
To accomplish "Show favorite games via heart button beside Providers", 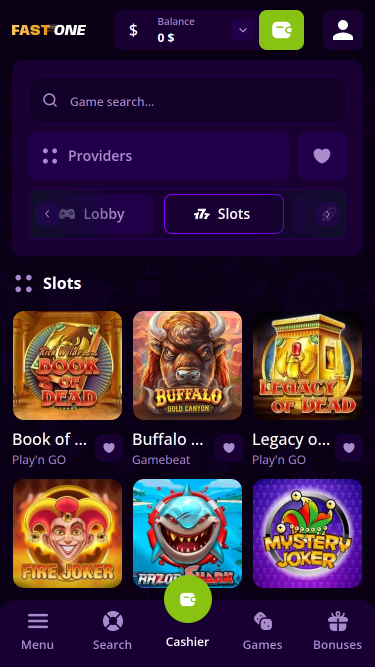I will 322,156.
